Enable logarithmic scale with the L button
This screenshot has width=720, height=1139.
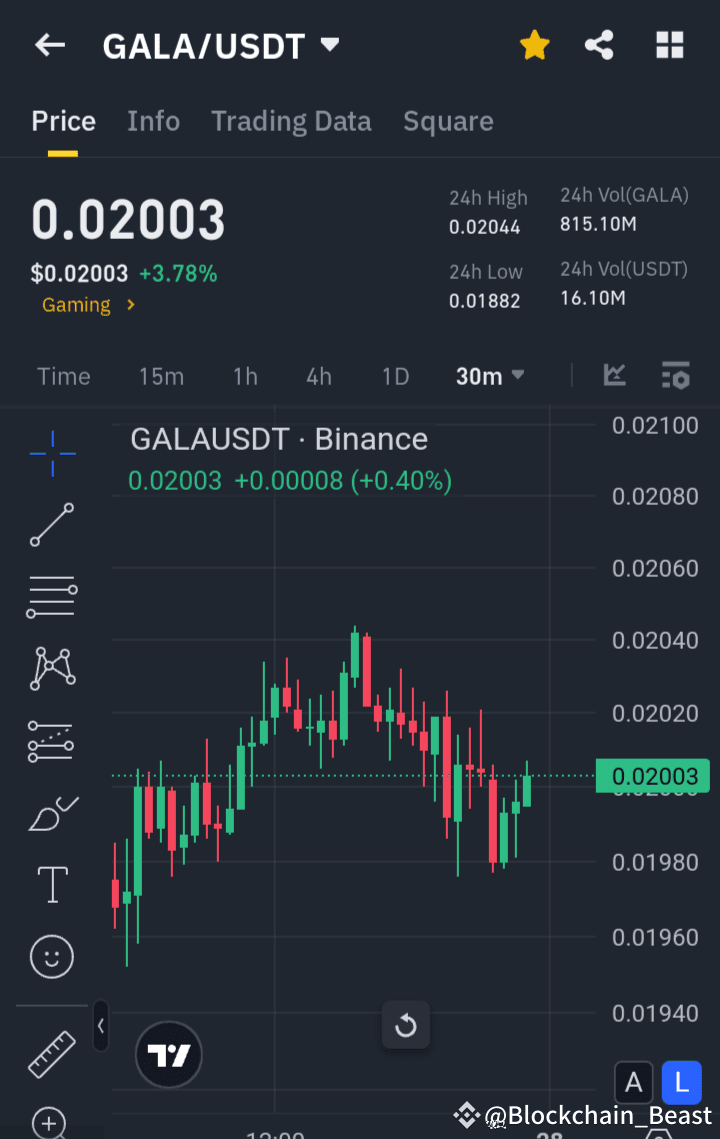[681, 1082]
